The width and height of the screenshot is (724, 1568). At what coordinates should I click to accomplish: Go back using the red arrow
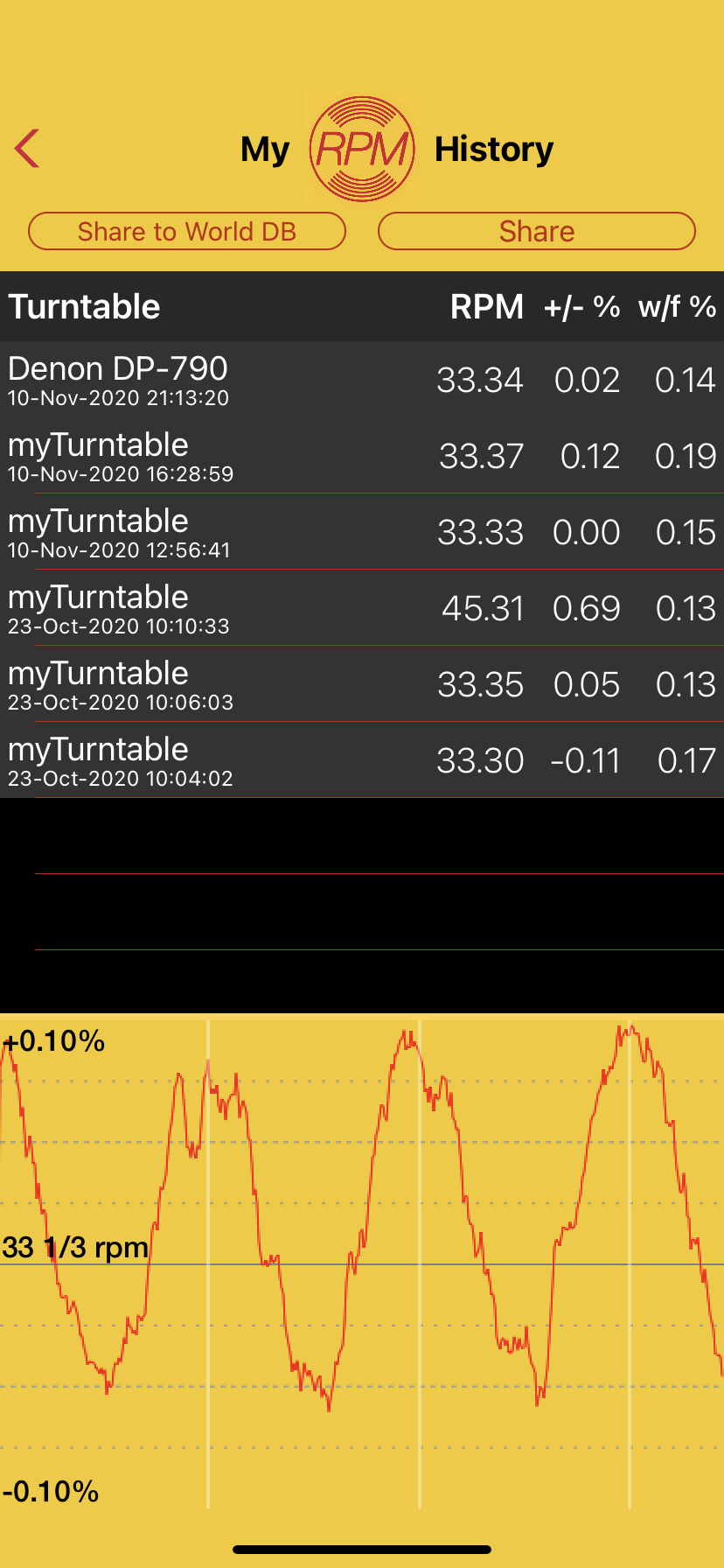coord(27,148)
